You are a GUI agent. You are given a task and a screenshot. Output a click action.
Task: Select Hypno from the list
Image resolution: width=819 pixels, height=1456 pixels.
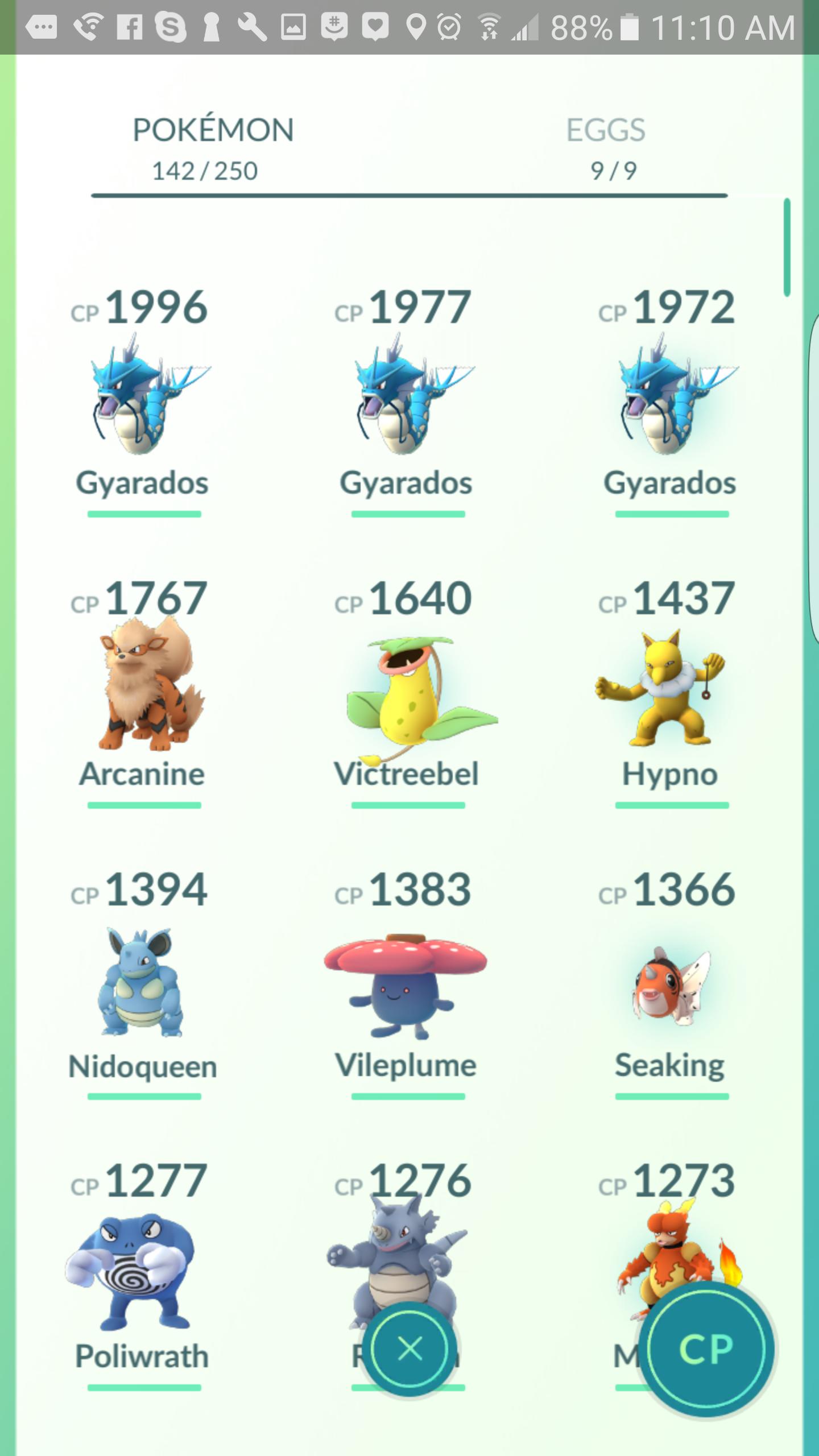pos(670,691)
